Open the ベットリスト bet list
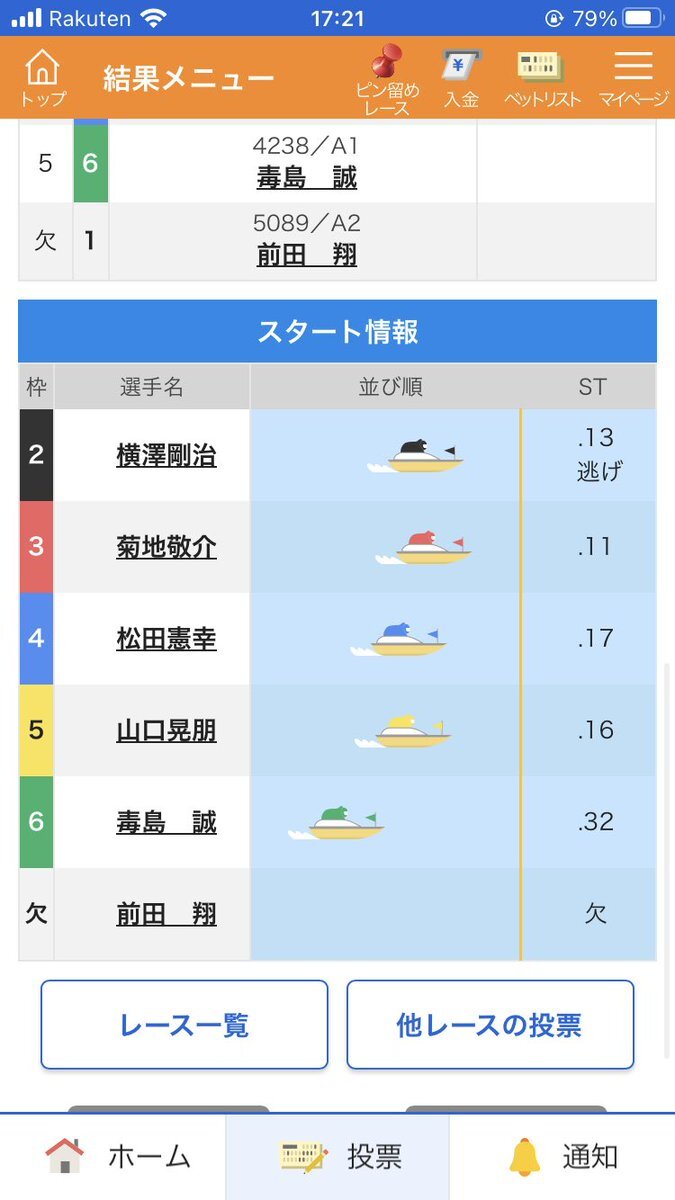Screen dimensions: 675x1200 542,78
